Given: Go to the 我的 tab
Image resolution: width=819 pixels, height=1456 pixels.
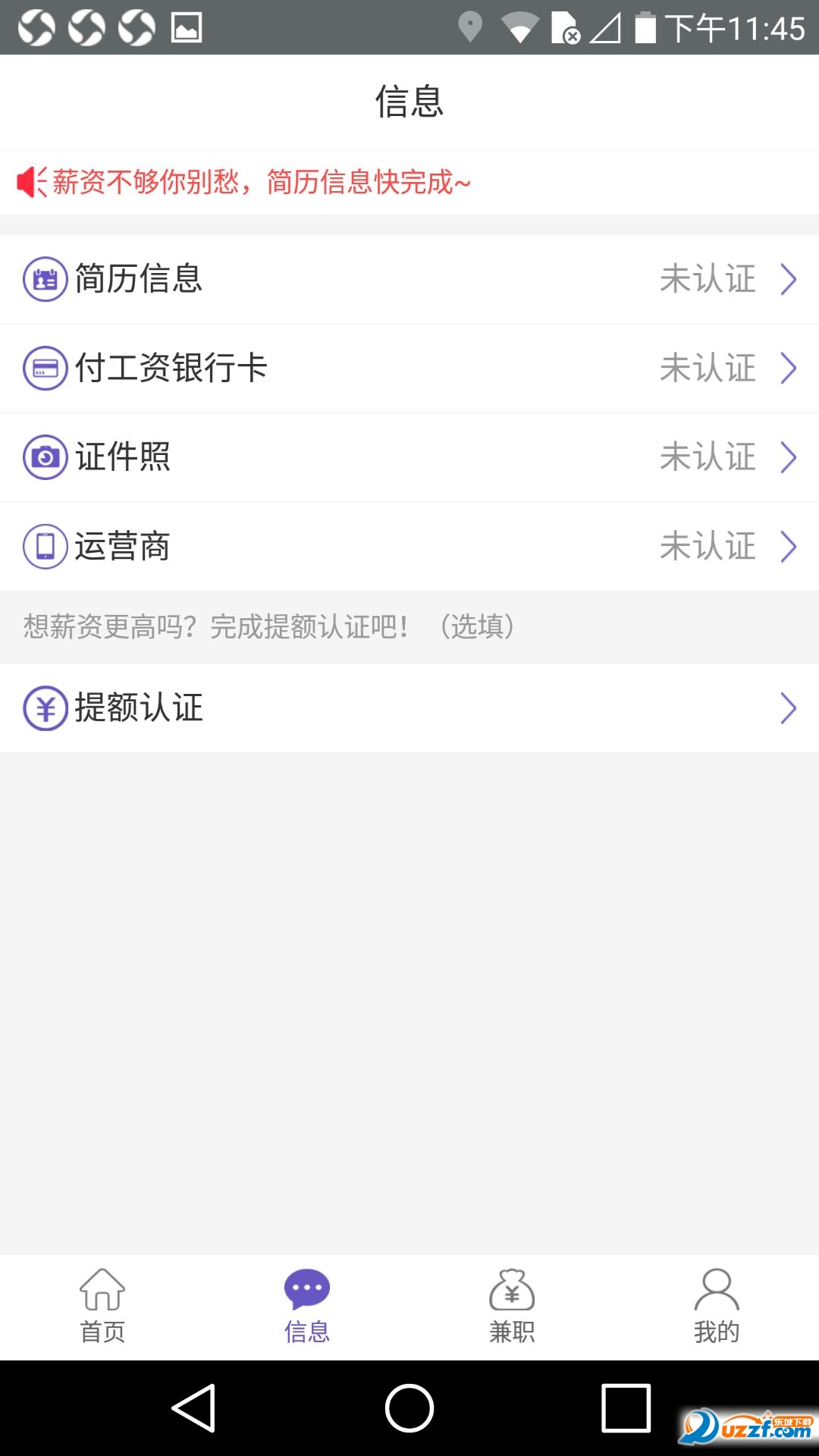Looking at the screenshot, I should 717,1306.
